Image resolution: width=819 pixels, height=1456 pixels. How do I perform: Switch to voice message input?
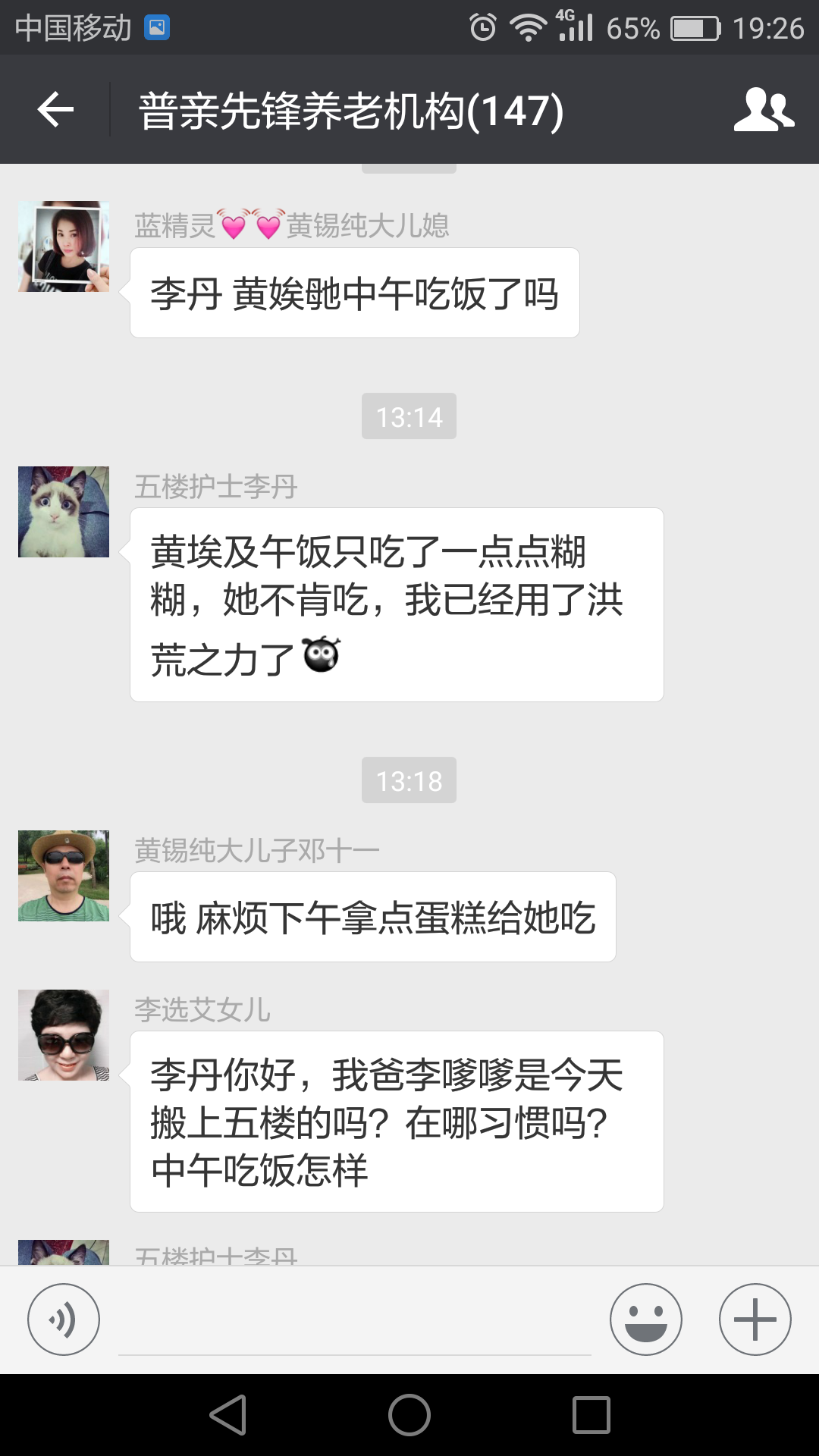click(x=64, y=1319)
